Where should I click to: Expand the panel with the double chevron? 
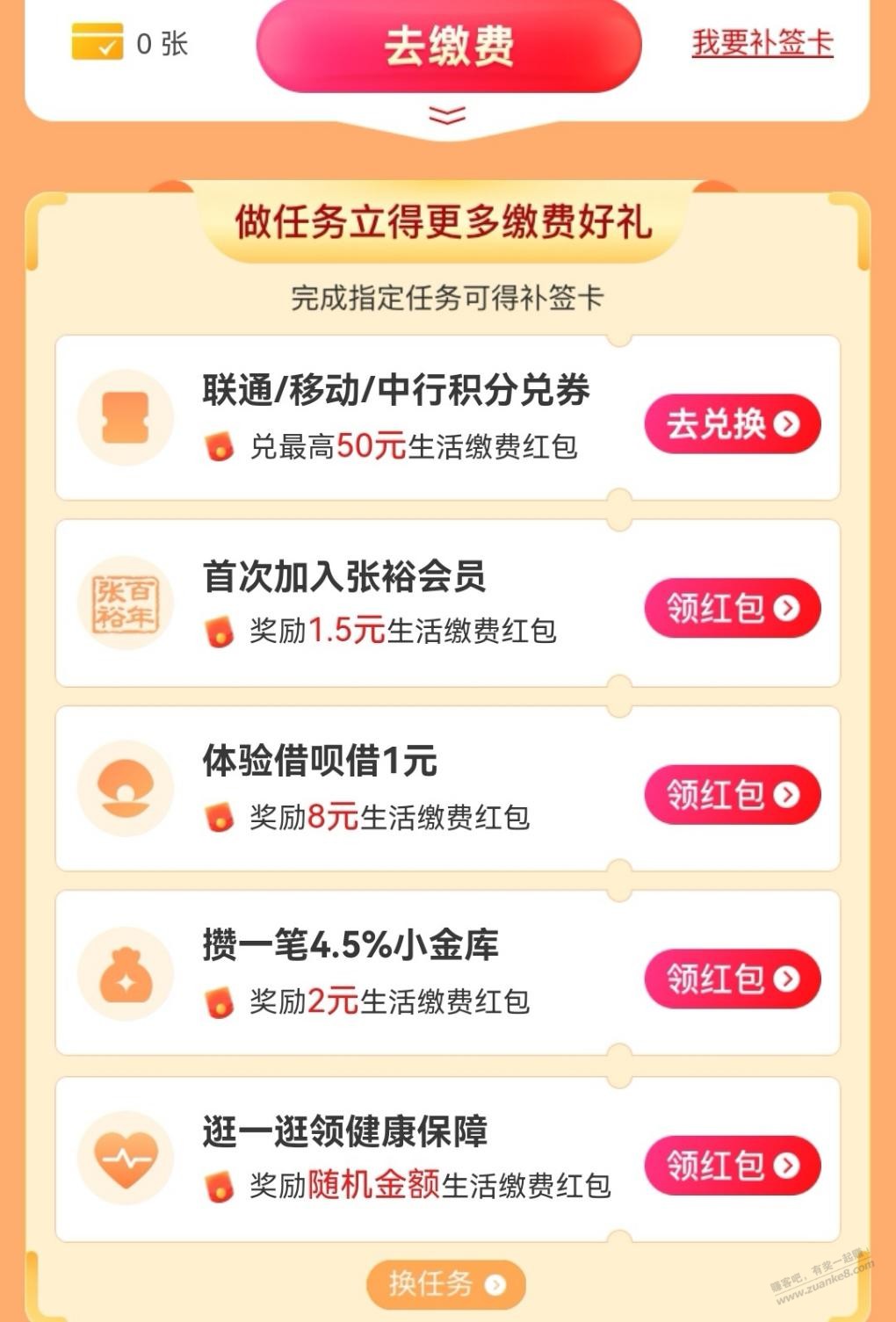click(447, 115)
